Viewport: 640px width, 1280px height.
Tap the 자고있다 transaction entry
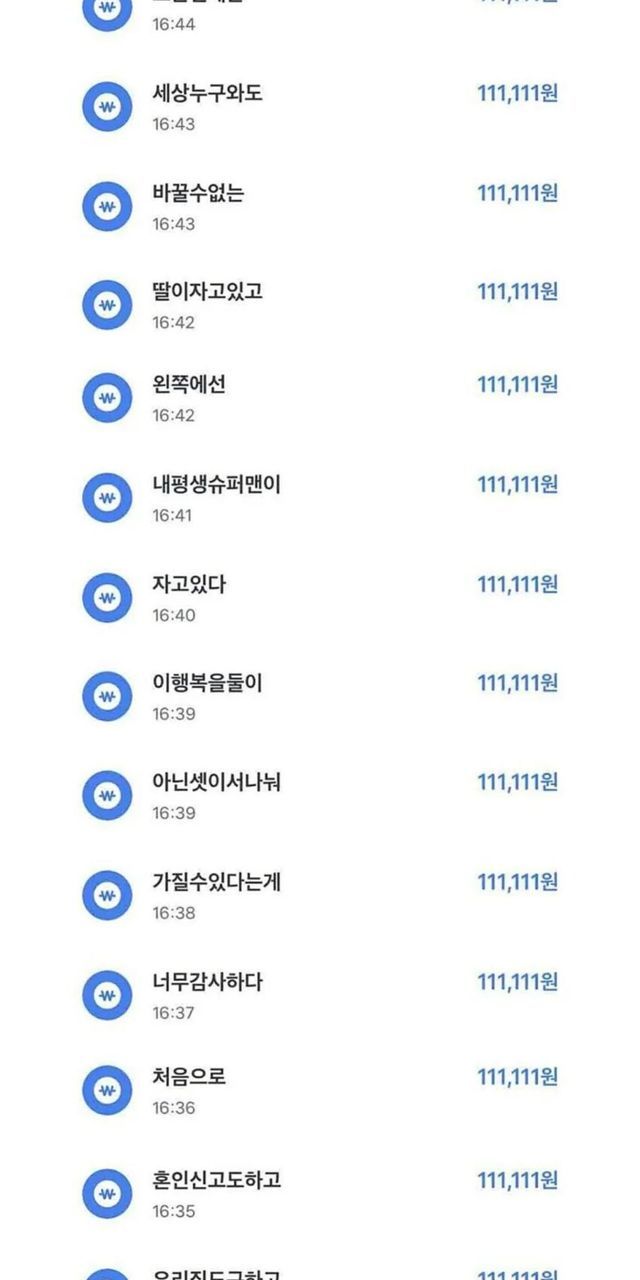click(x=320, y=598)
